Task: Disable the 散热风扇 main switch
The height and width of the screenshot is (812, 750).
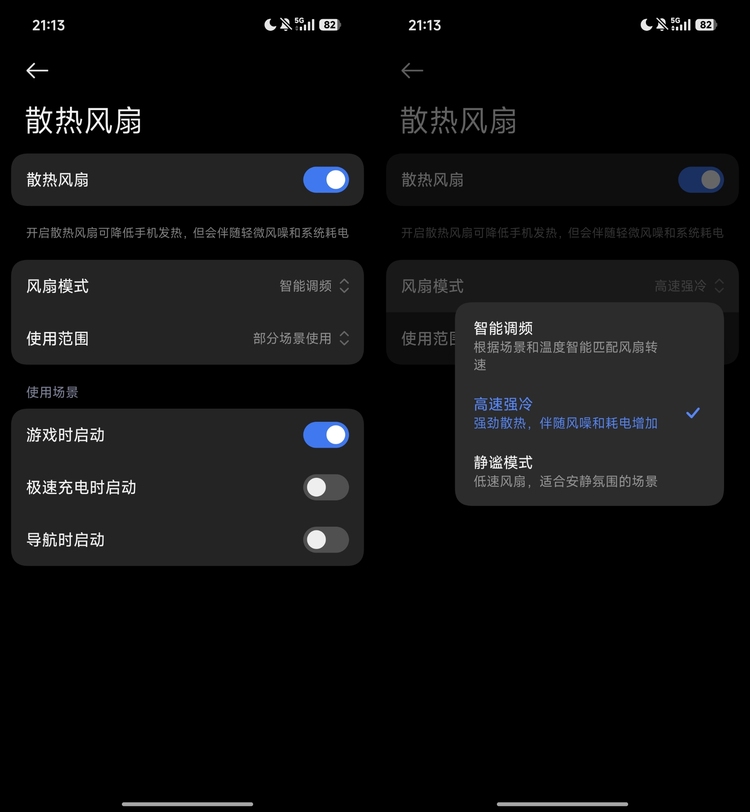Action: point(326,180)
